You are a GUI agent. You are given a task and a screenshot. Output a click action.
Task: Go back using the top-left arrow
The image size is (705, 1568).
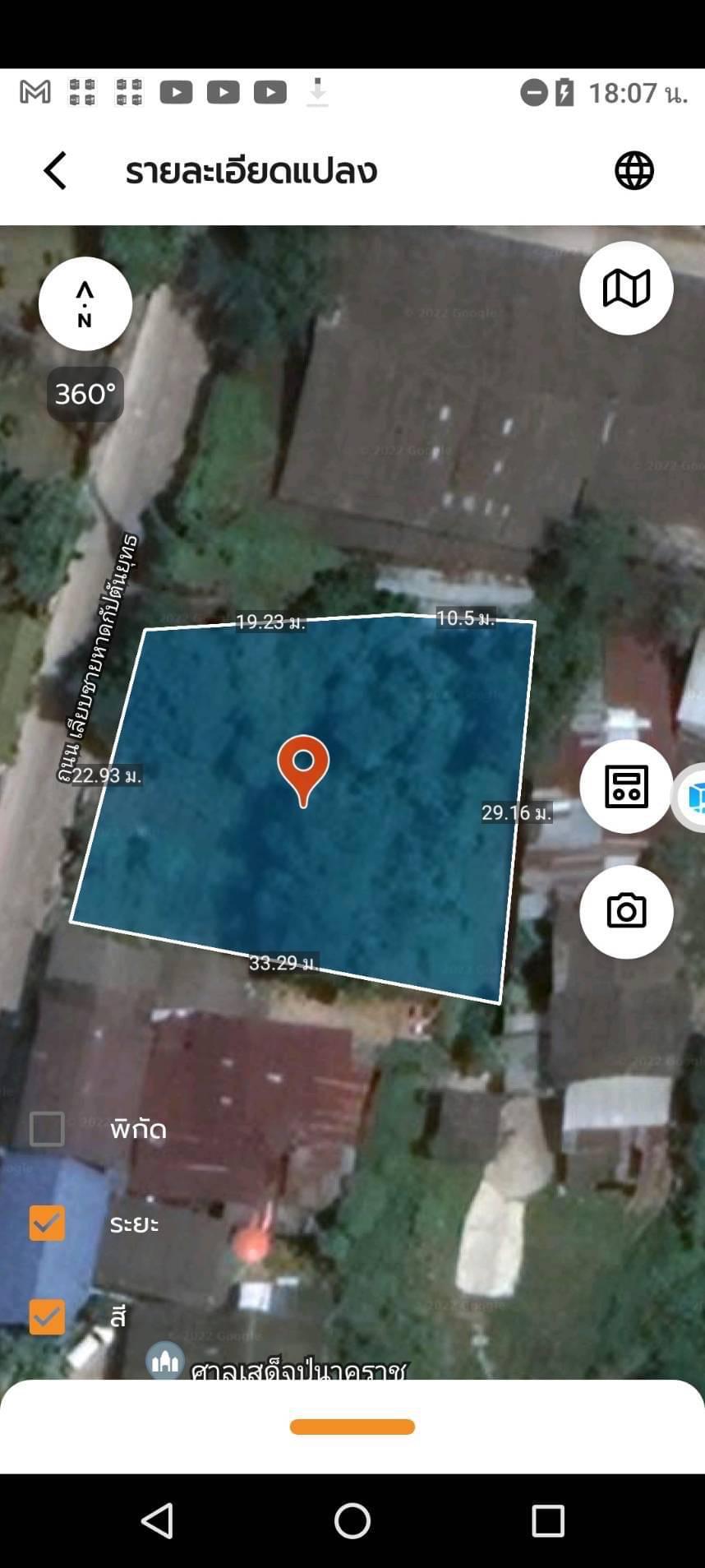55,171
